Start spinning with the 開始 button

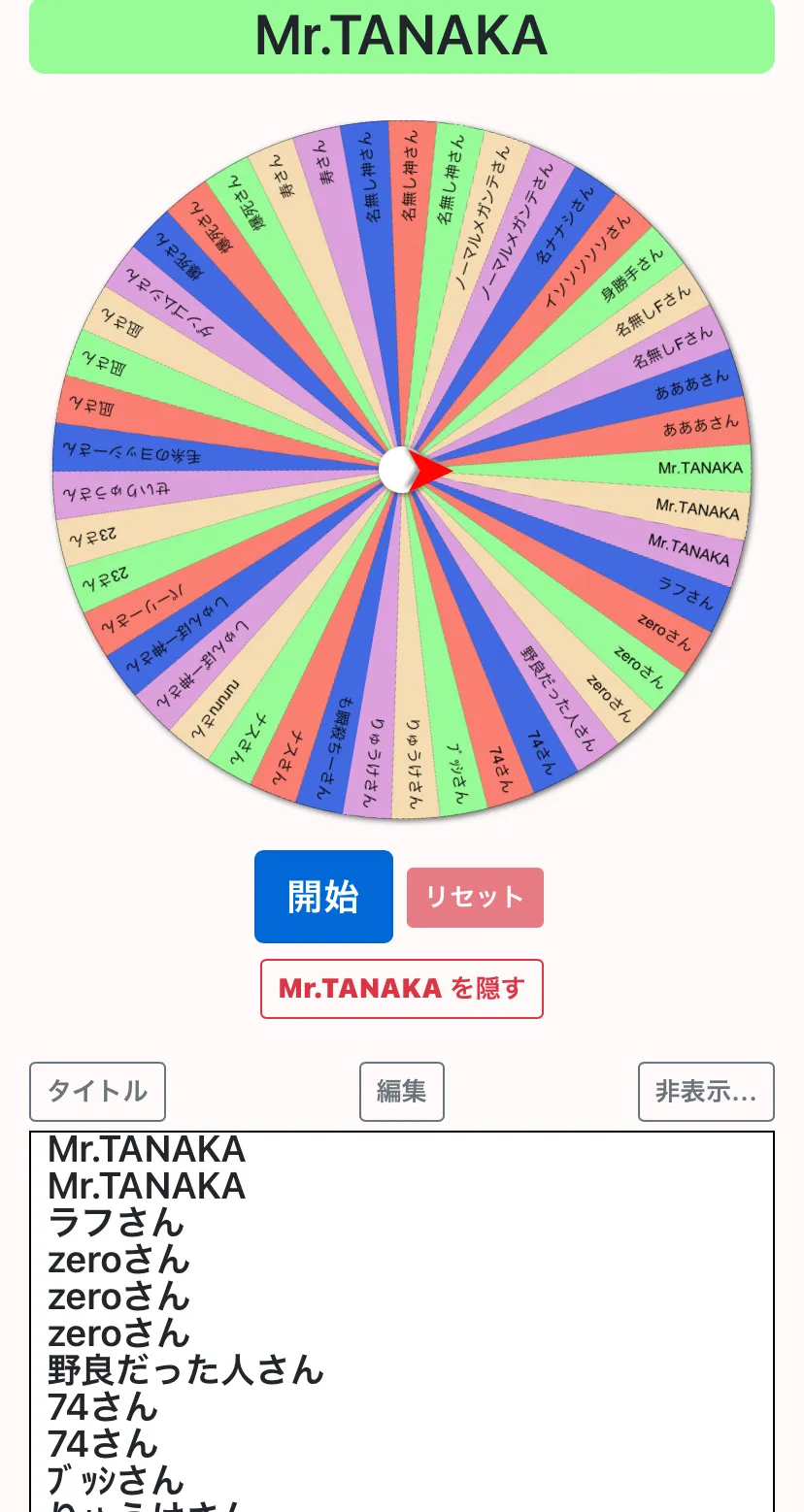tap(323, 897)
